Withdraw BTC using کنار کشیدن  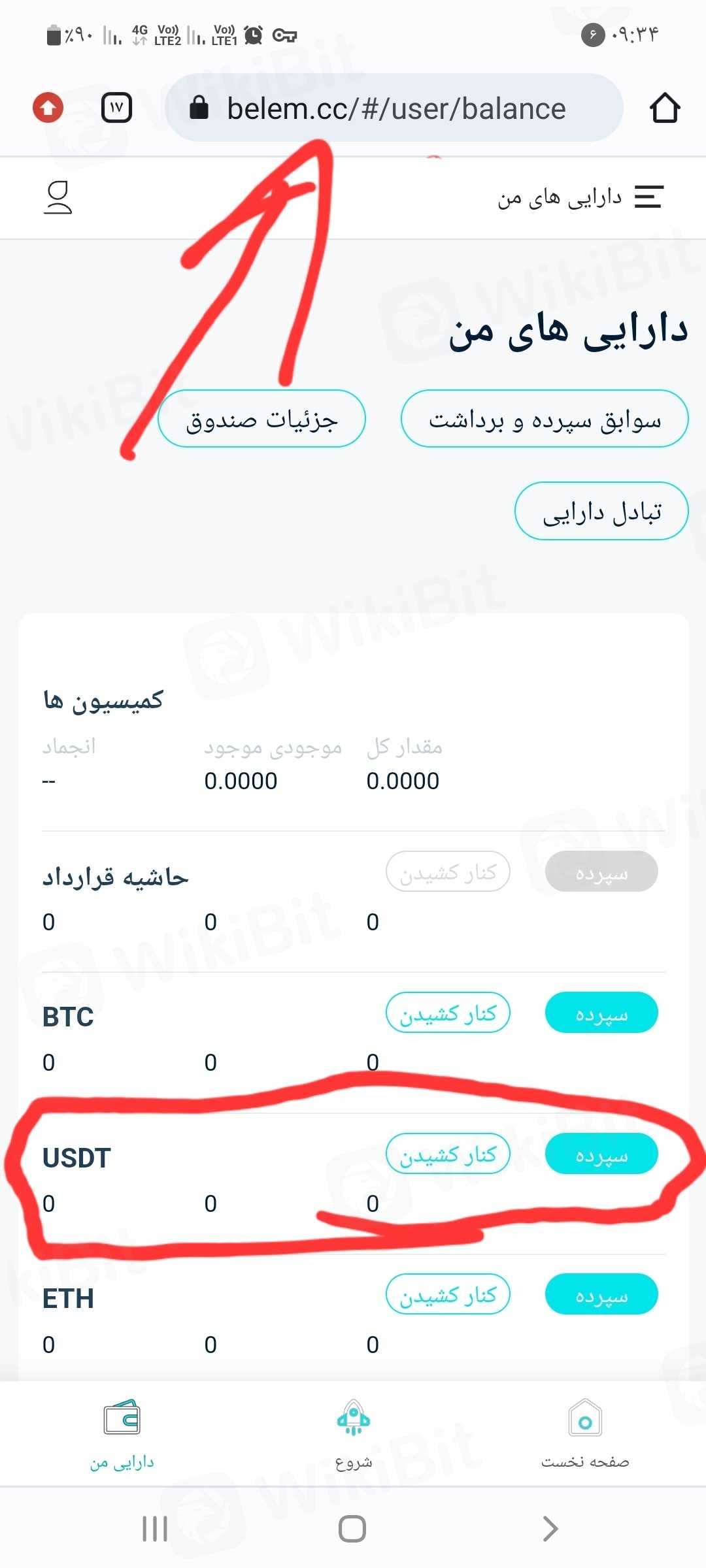tap(448, 1013)
